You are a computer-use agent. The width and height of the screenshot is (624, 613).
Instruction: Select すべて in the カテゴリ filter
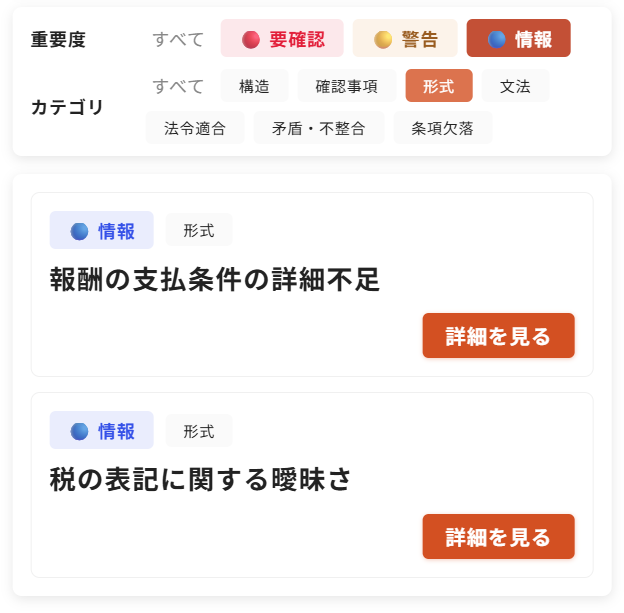178,86
